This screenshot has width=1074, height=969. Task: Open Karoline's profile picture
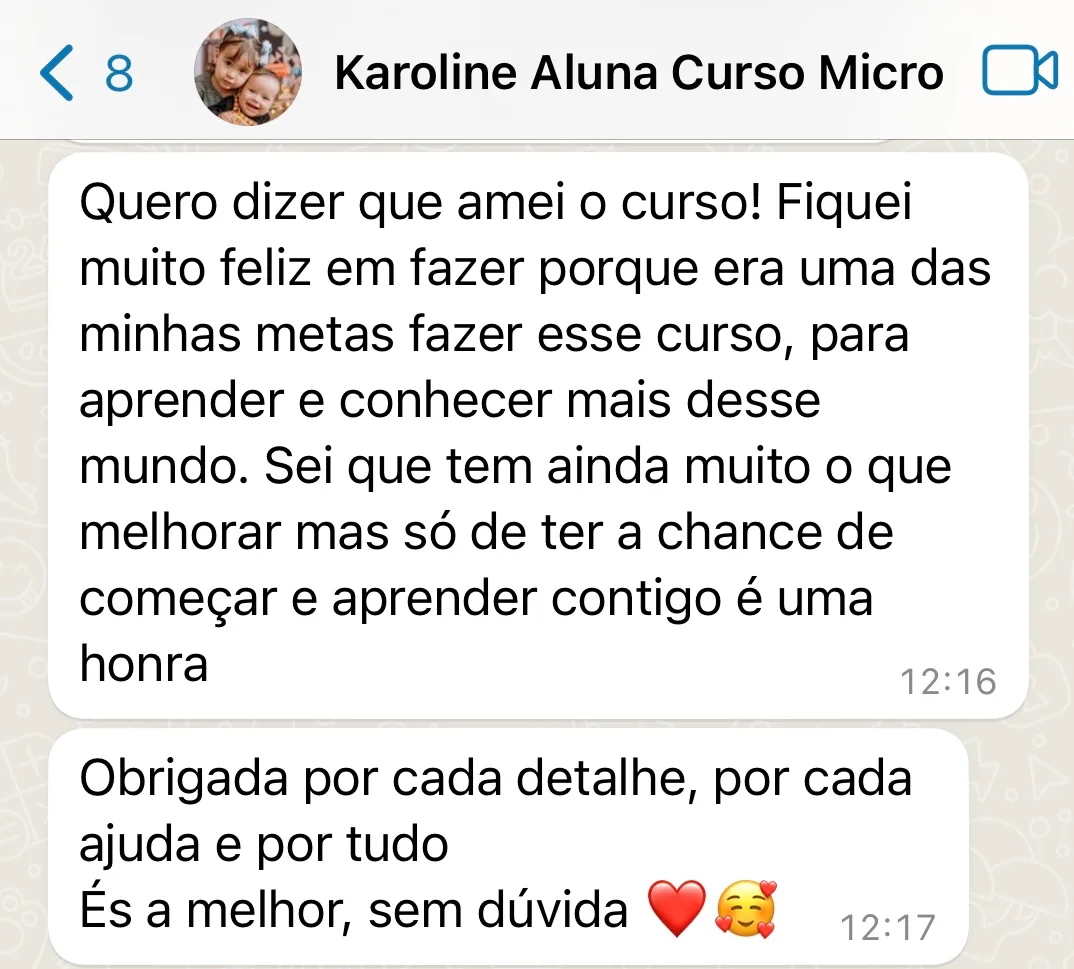(247, 72)
